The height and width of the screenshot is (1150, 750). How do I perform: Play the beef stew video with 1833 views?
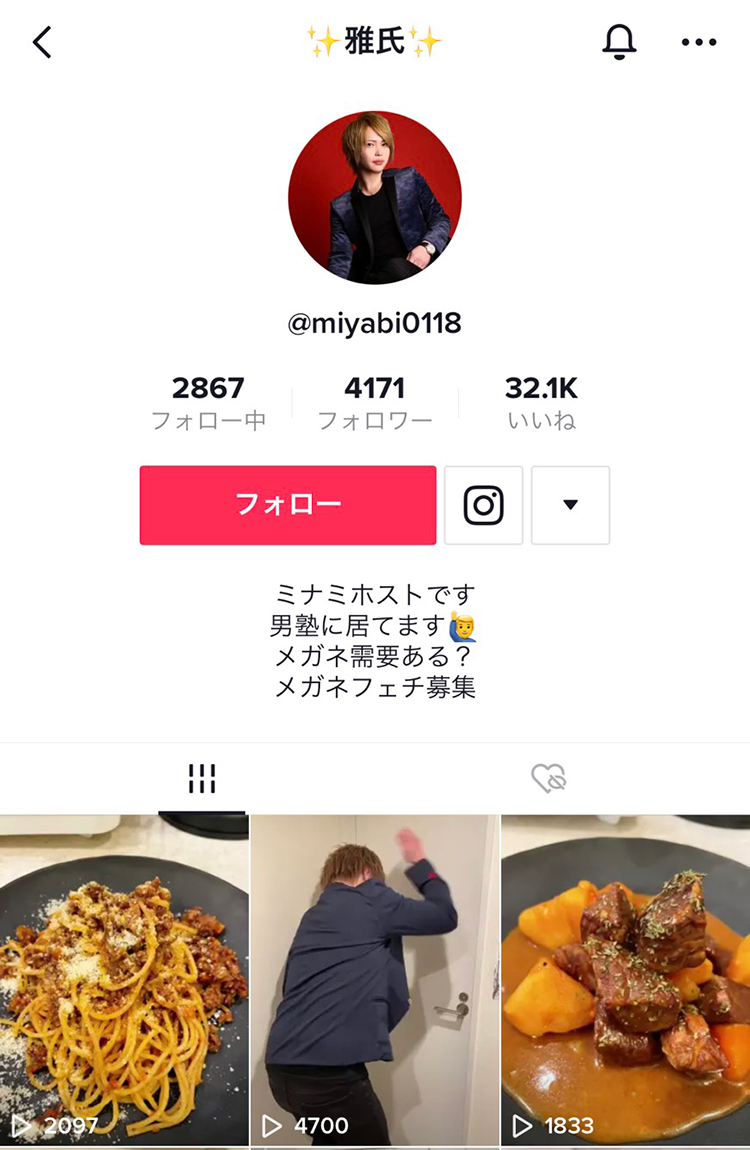tap(626, 980)
